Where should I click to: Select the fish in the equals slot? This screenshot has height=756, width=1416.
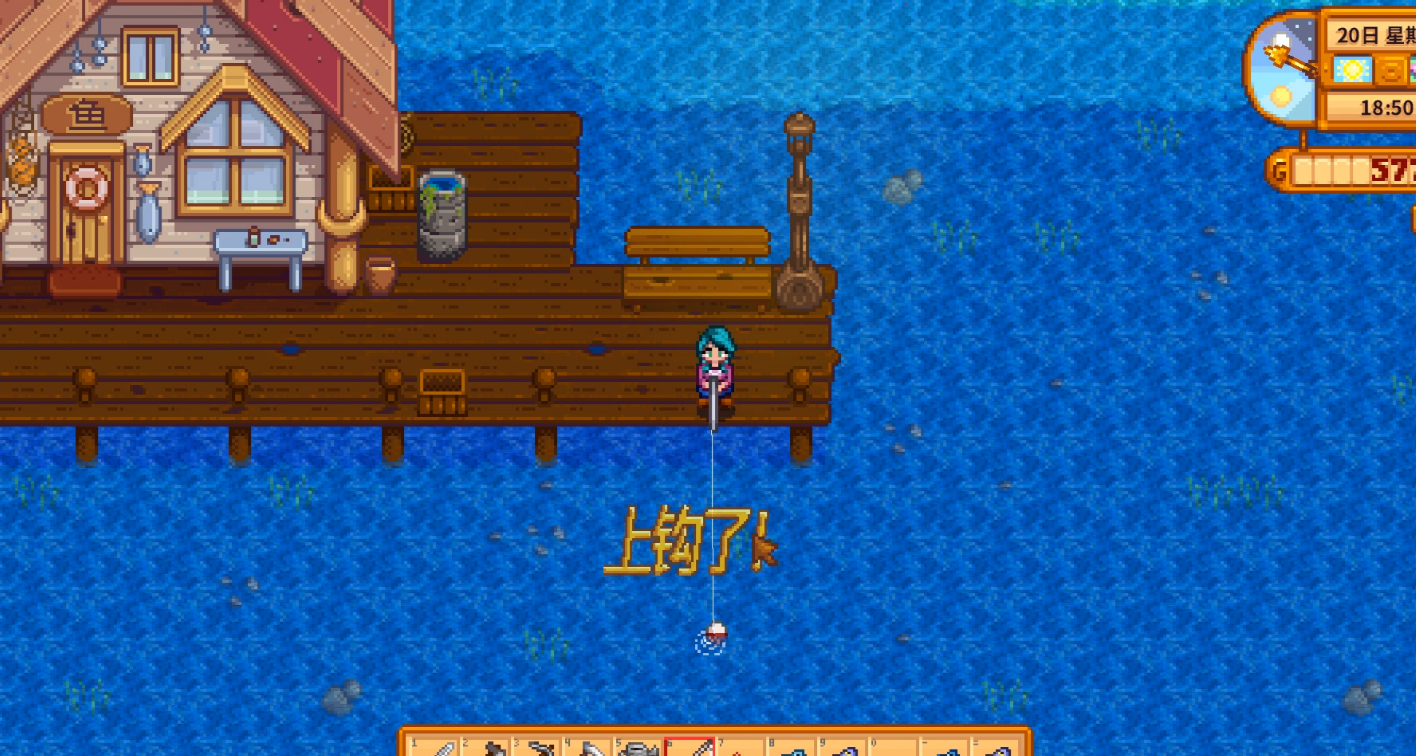(996, 748)
